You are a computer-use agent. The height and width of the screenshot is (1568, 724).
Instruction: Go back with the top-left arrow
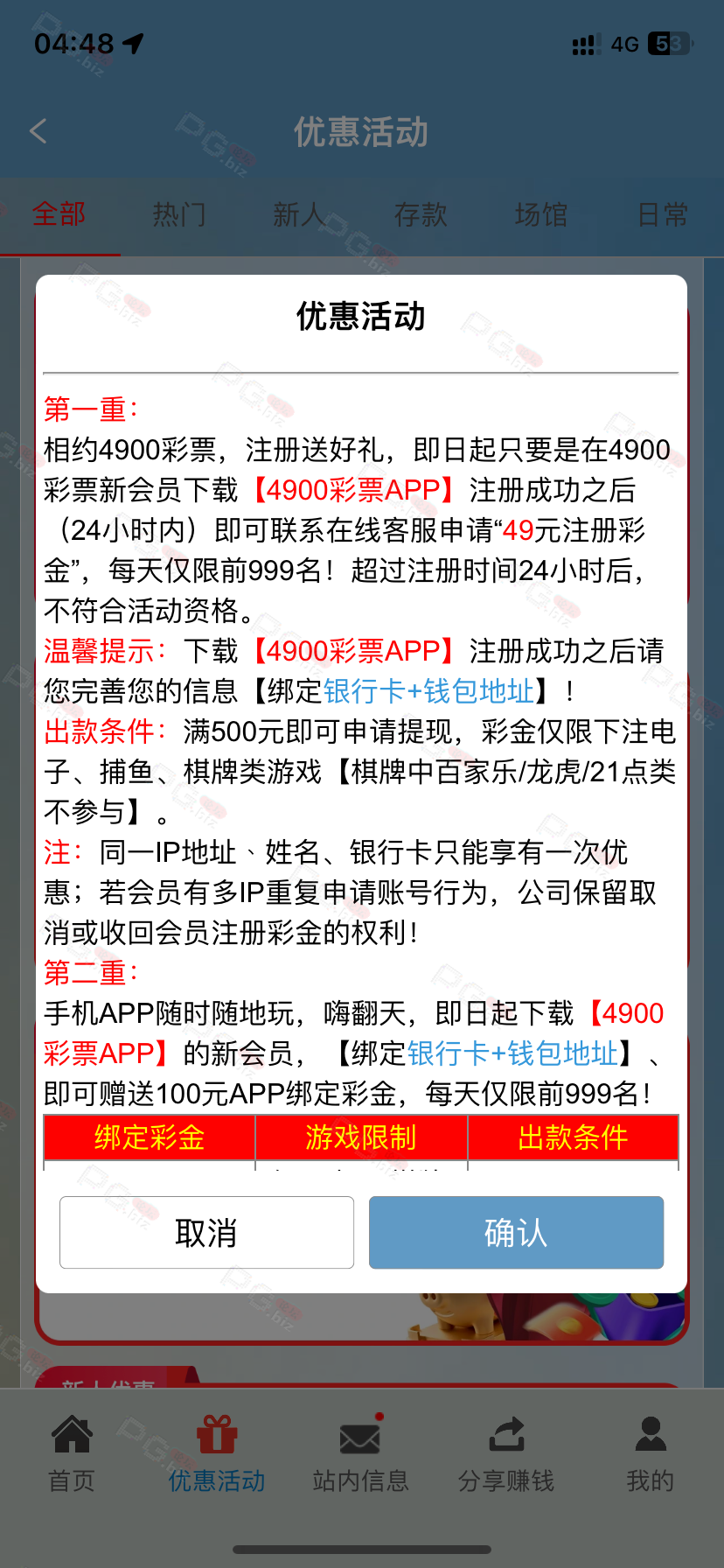pos(38,132)
